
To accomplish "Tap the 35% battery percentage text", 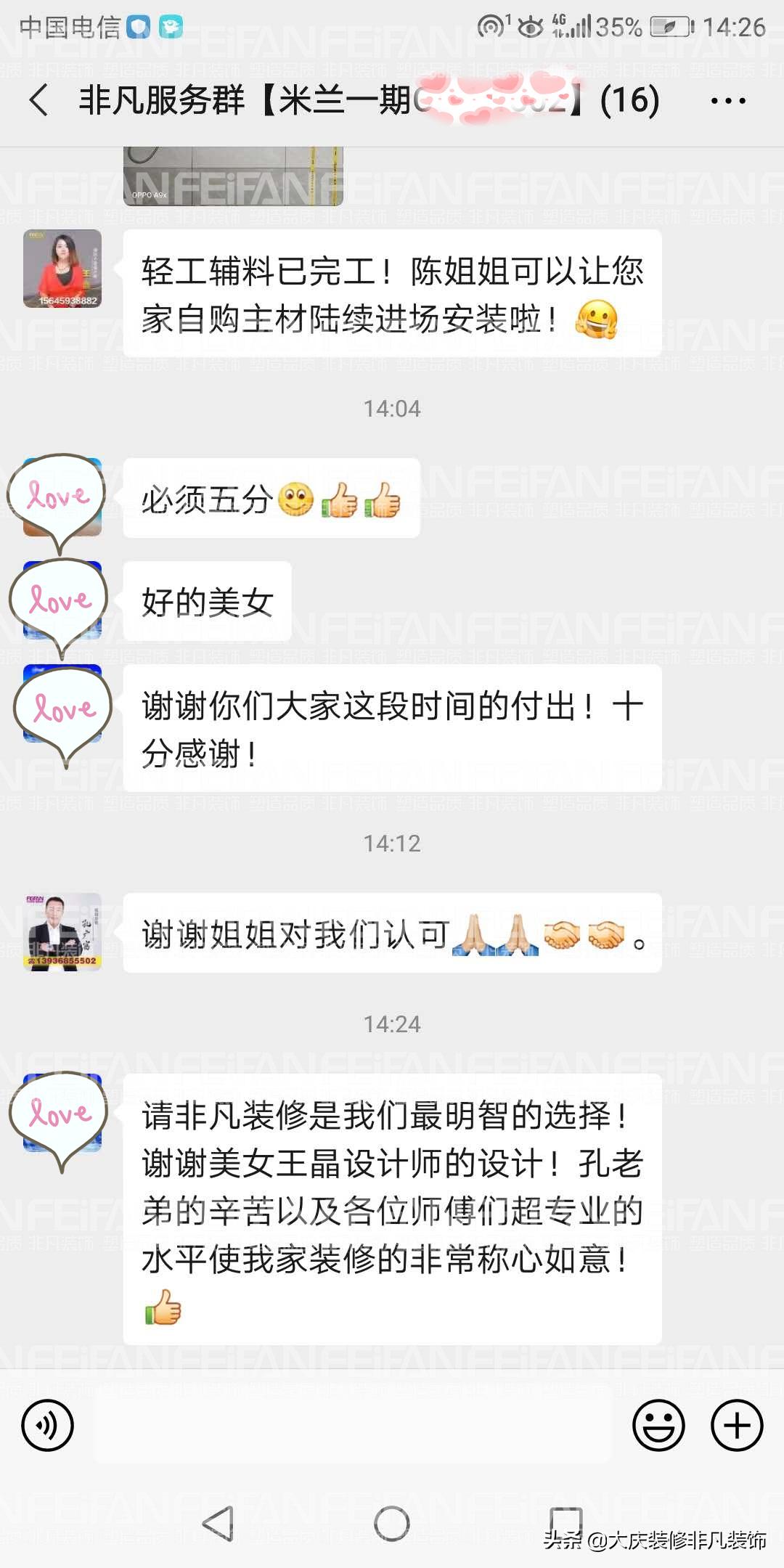I will point(618,25).
